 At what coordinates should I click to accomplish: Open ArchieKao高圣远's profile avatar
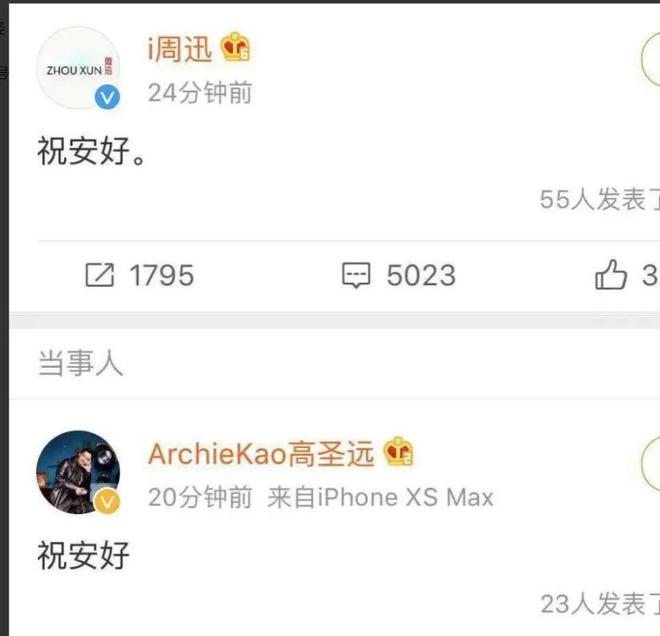click(78, 473)
